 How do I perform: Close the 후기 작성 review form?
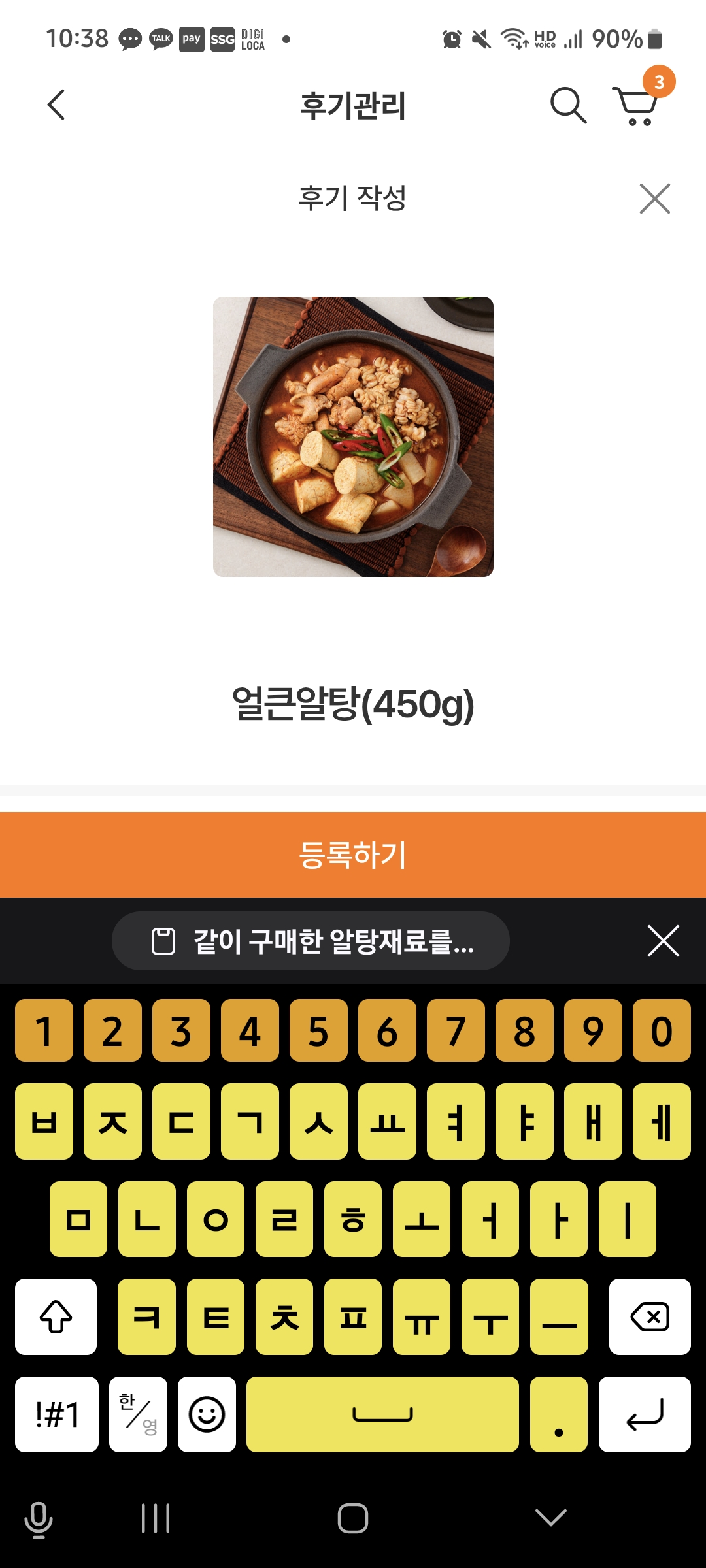point(655,199)
